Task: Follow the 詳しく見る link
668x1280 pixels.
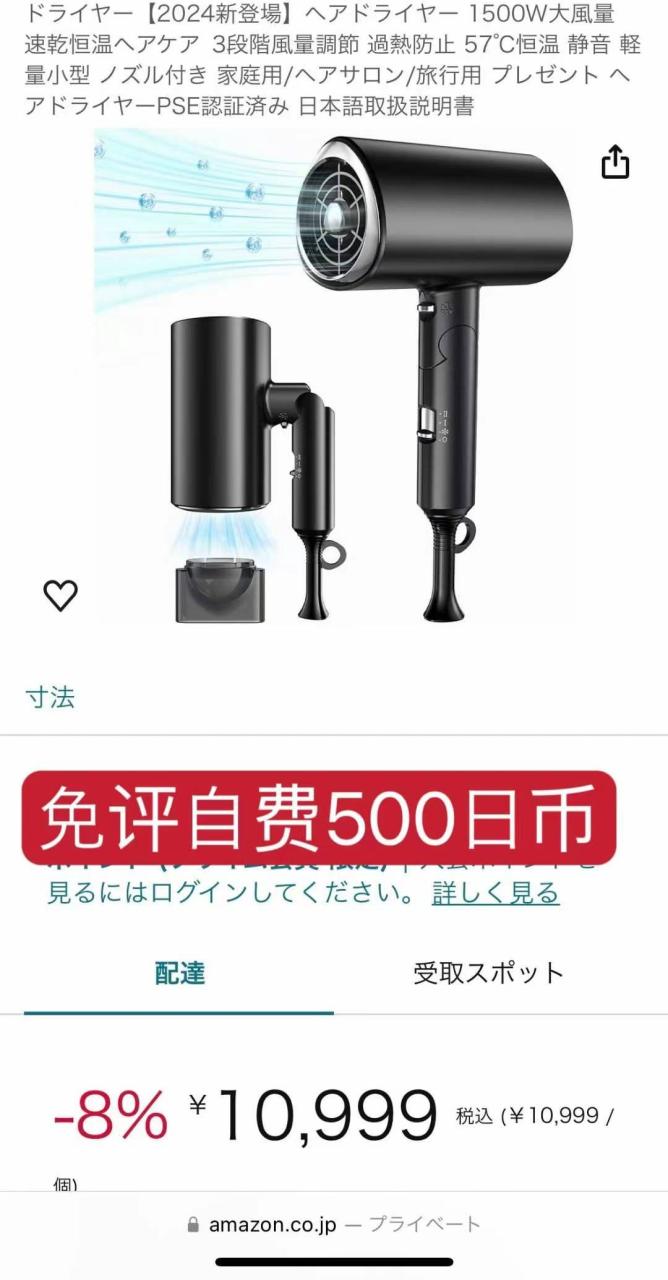Action: coord(495,892)
